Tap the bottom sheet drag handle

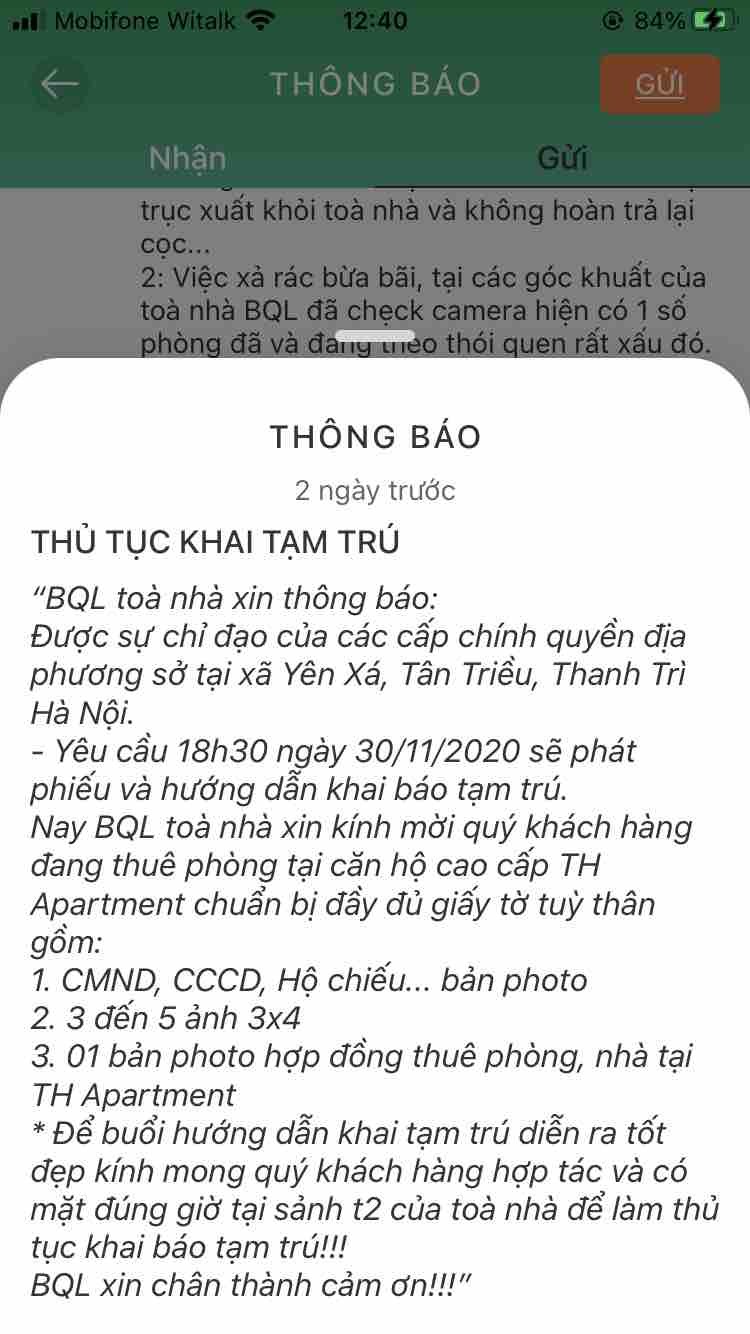coord(375,335)
